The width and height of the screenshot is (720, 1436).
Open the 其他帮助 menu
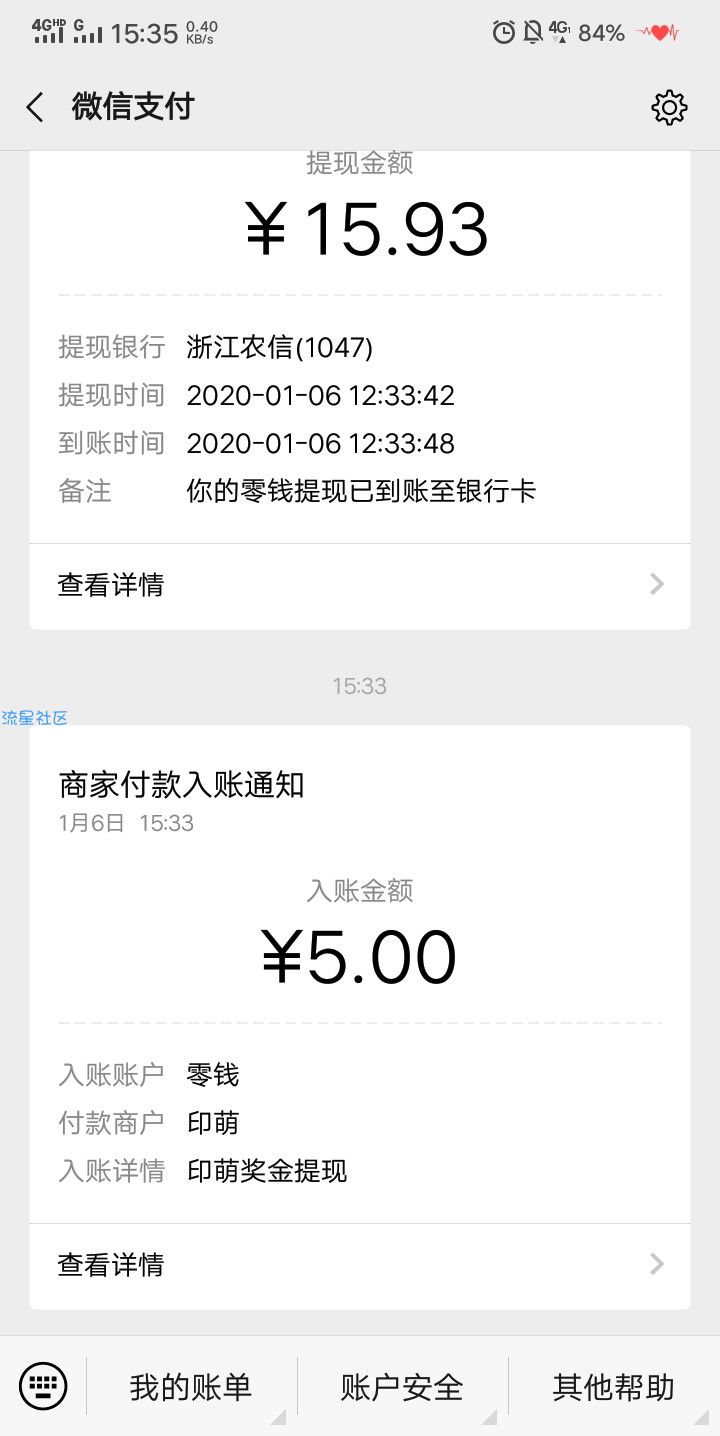click(x=614, y=1387)
